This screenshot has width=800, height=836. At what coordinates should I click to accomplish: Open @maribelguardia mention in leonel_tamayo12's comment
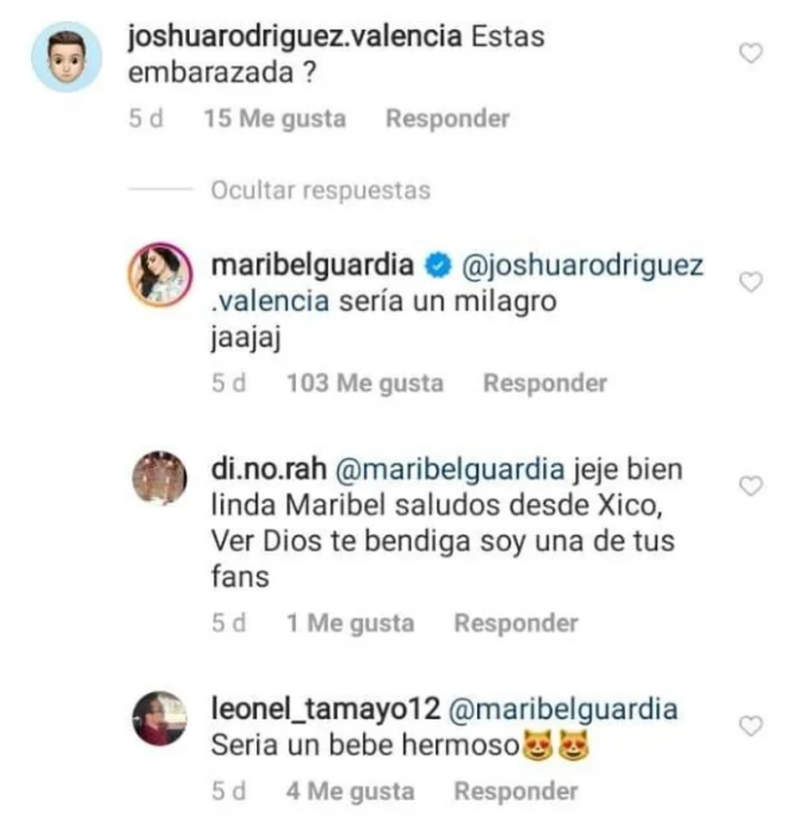click(564, 710)
